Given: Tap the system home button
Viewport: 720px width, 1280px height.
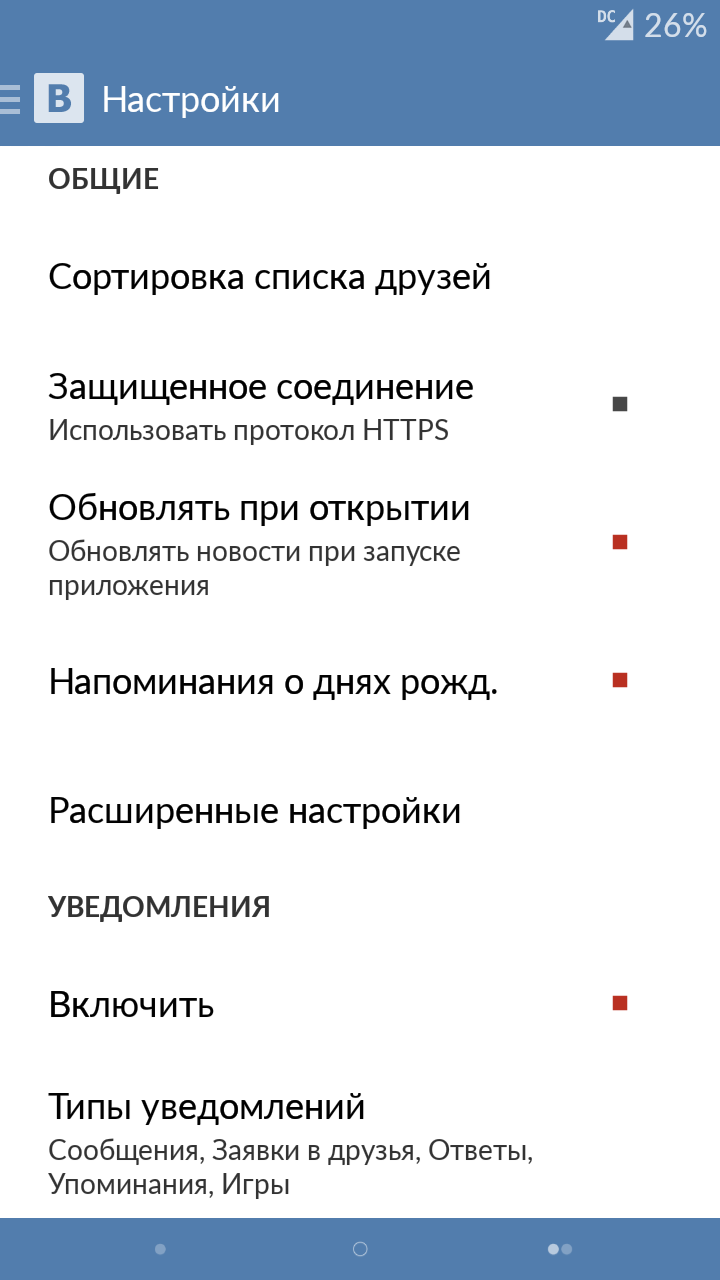Looking at the screenshot, I should point(360,1249).
